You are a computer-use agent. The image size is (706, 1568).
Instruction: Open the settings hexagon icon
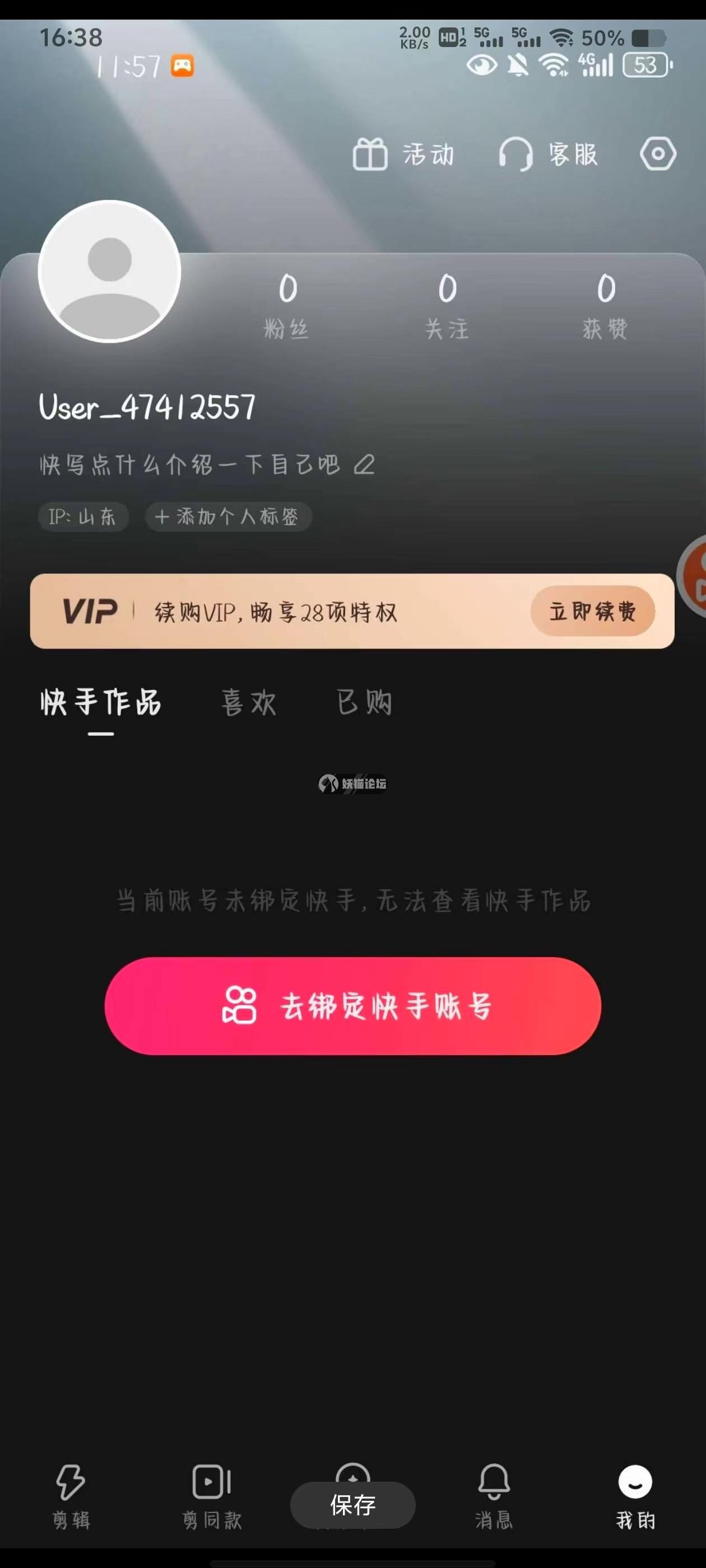(657, 153)
